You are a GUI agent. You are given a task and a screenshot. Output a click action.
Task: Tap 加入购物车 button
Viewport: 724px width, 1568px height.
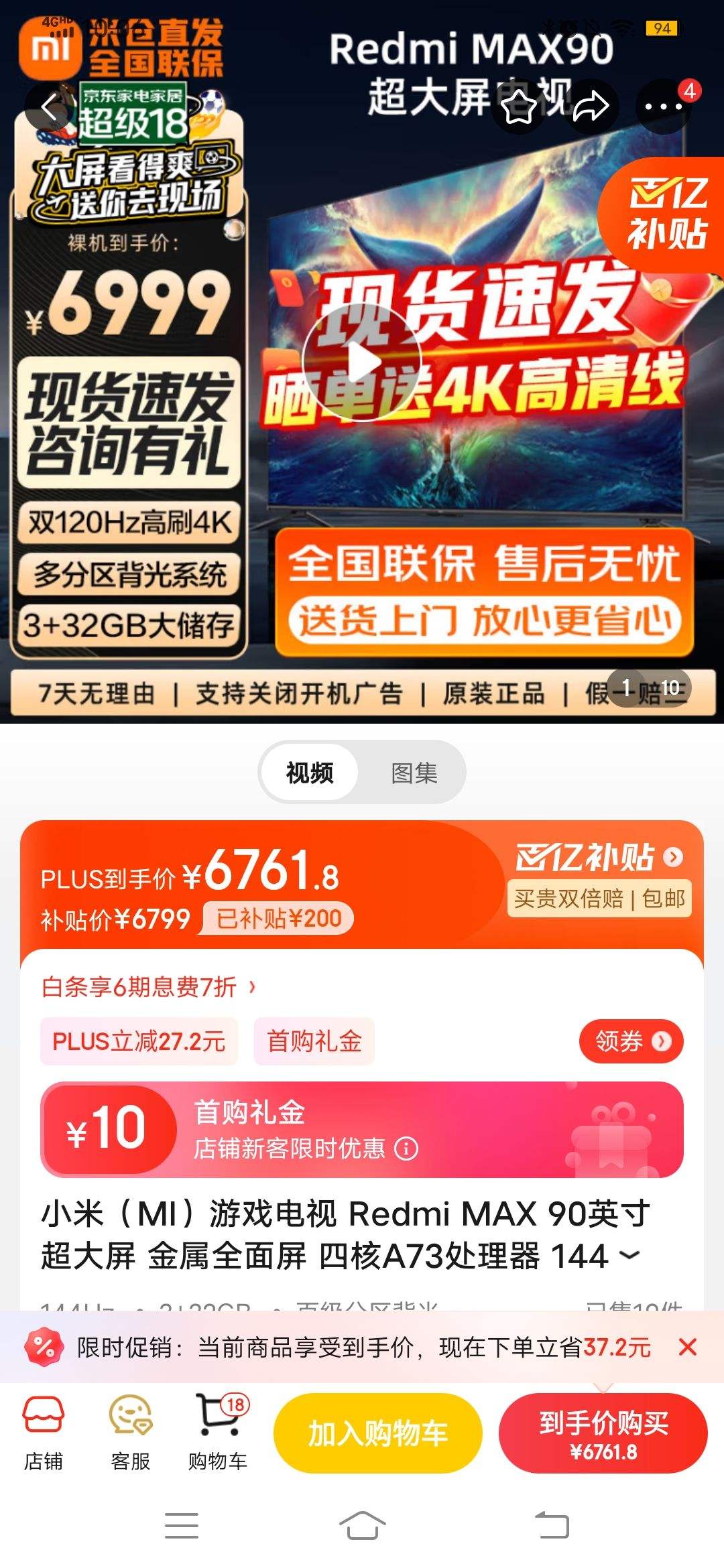[x=377, y=1433]
